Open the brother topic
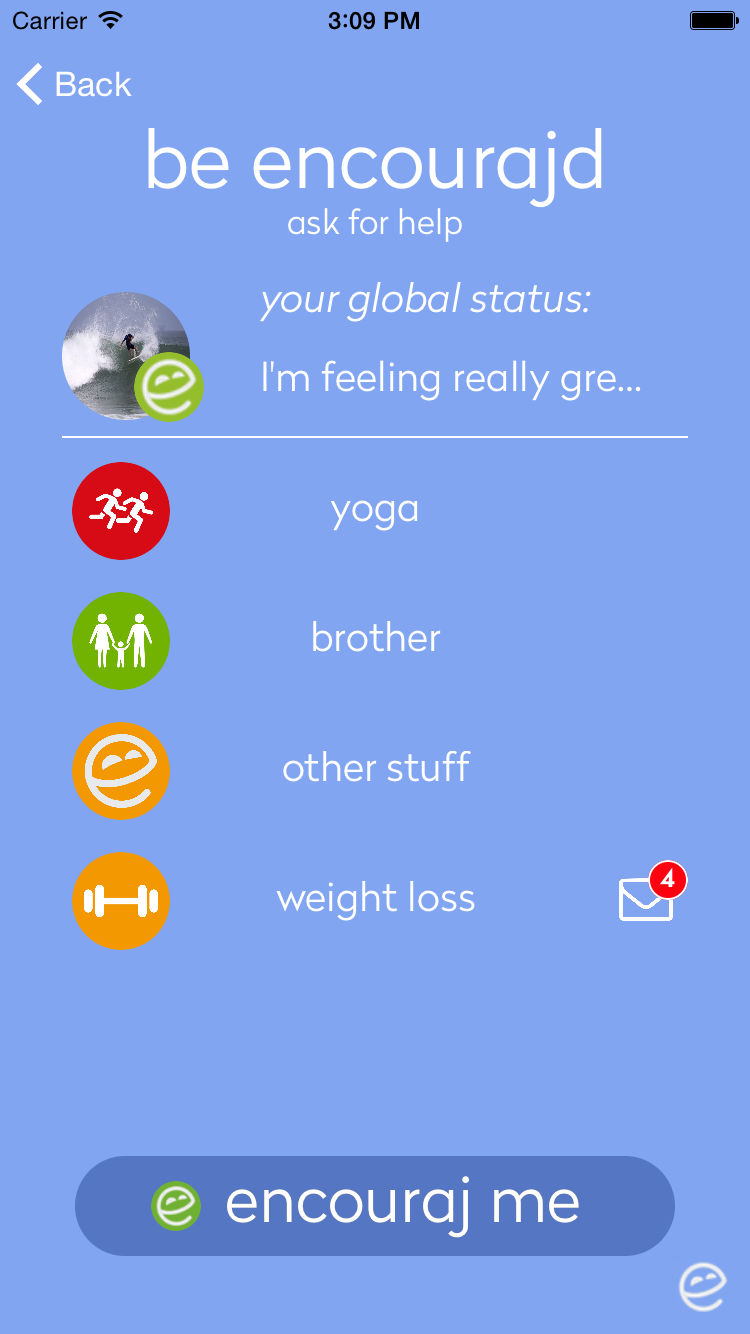This screenshot has width=750, height=1334. (375, 639)
